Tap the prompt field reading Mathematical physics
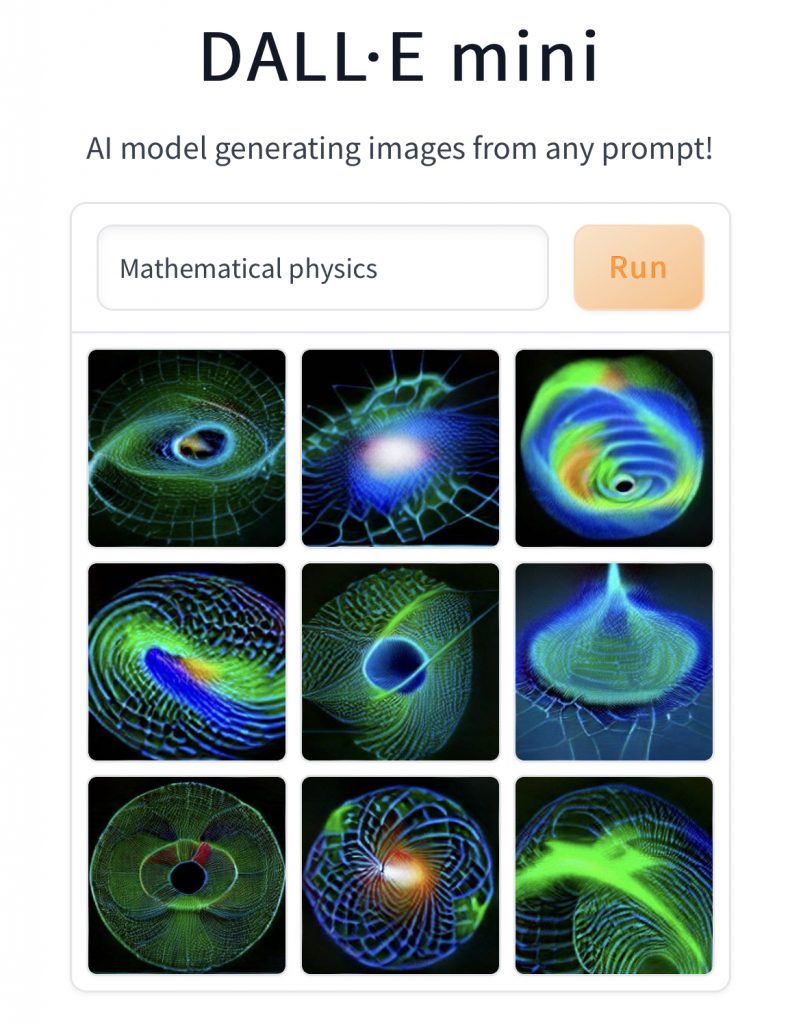Screen dimensions: 801x1024 tap(322, 268)
